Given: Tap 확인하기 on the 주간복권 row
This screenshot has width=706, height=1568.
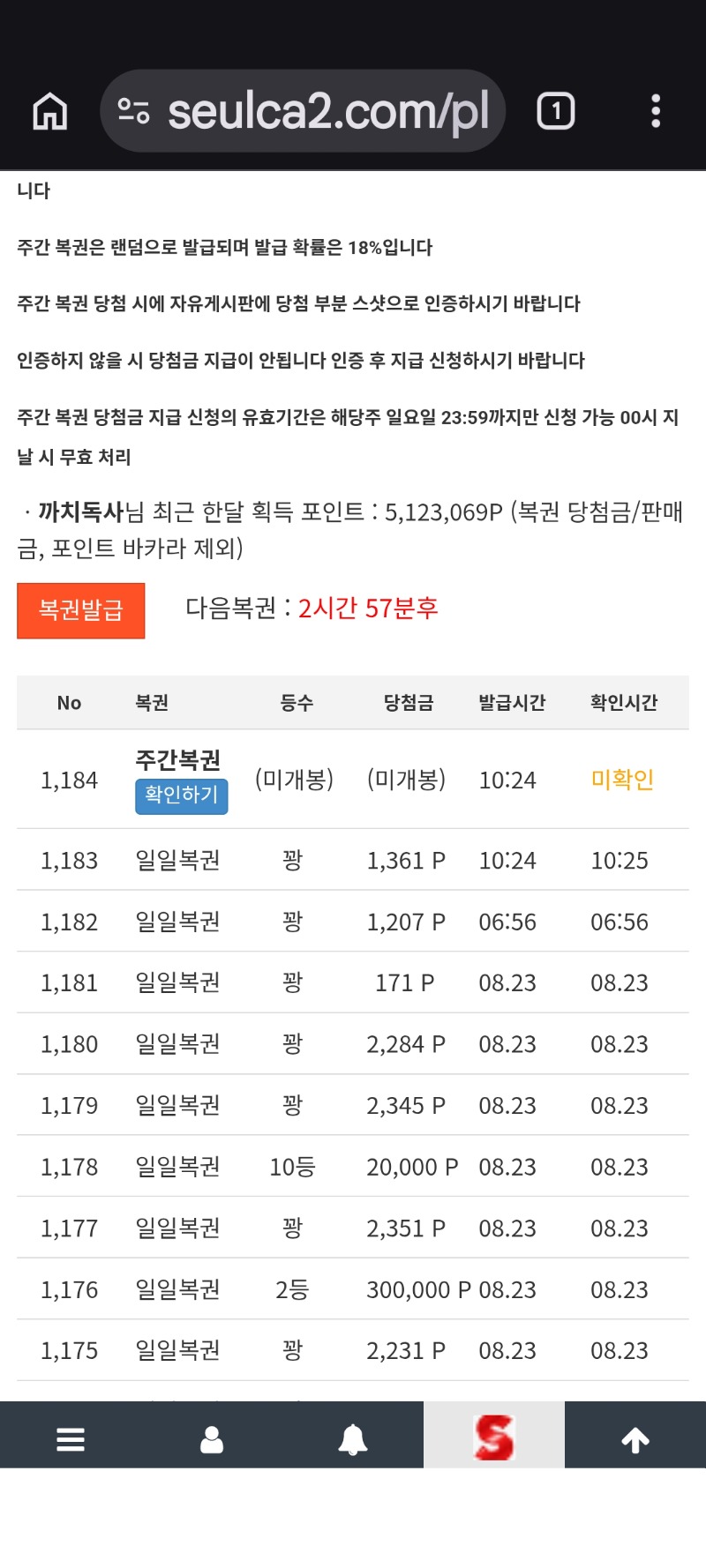Looking at the screenshot, I should tap(182, 795).
